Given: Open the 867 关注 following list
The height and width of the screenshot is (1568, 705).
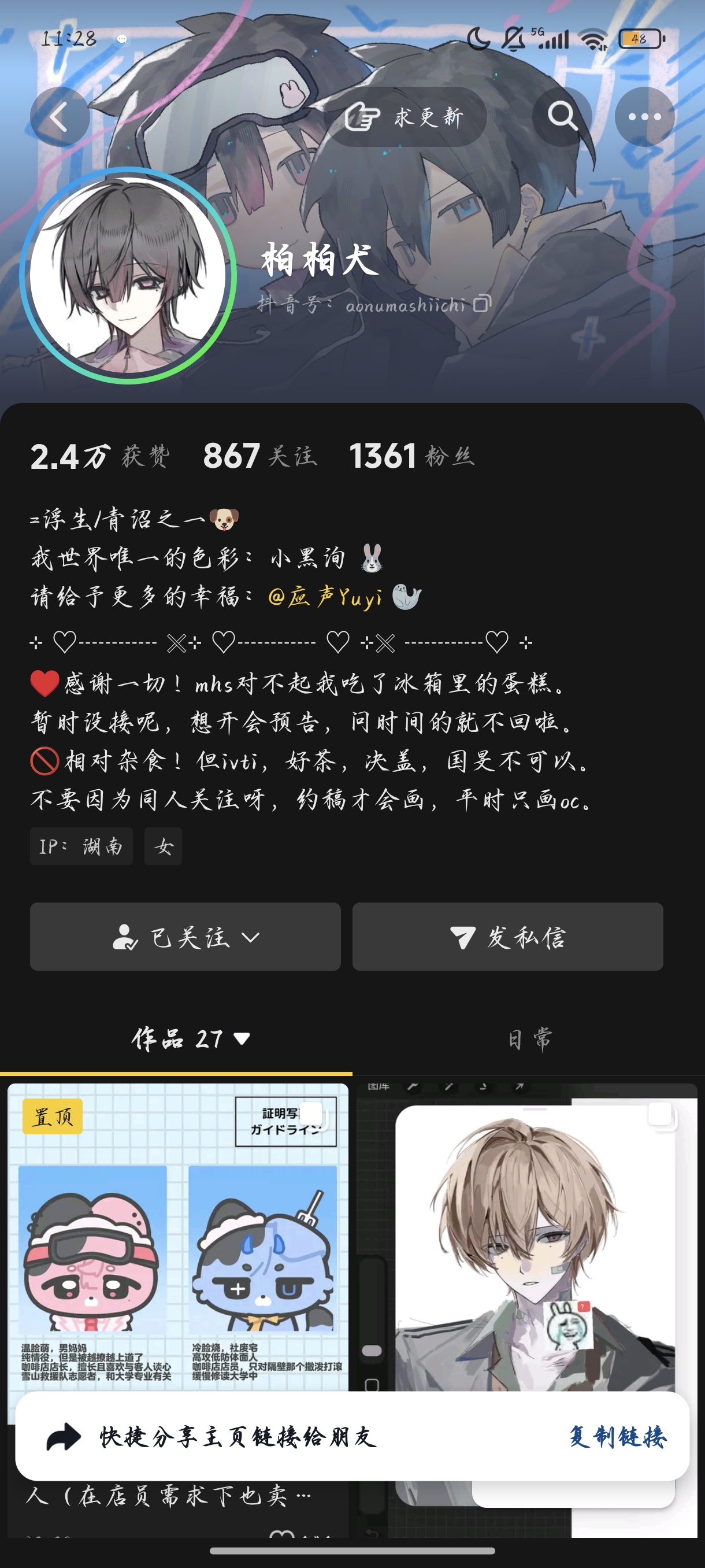Looking at the screenshot, I should pyautogui.click(x=259, y=456).
